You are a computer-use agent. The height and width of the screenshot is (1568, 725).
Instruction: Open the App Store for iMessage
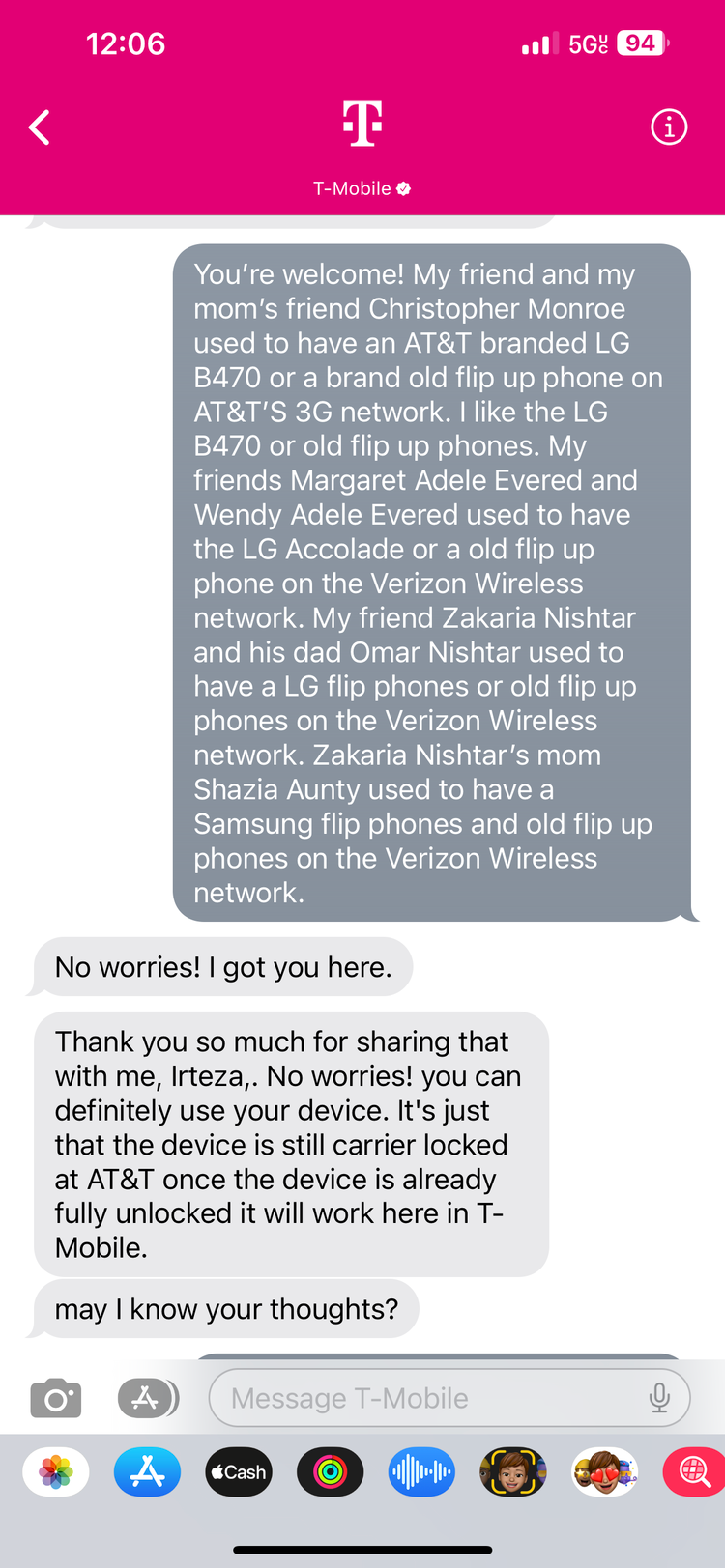[x=147, y=1472]
